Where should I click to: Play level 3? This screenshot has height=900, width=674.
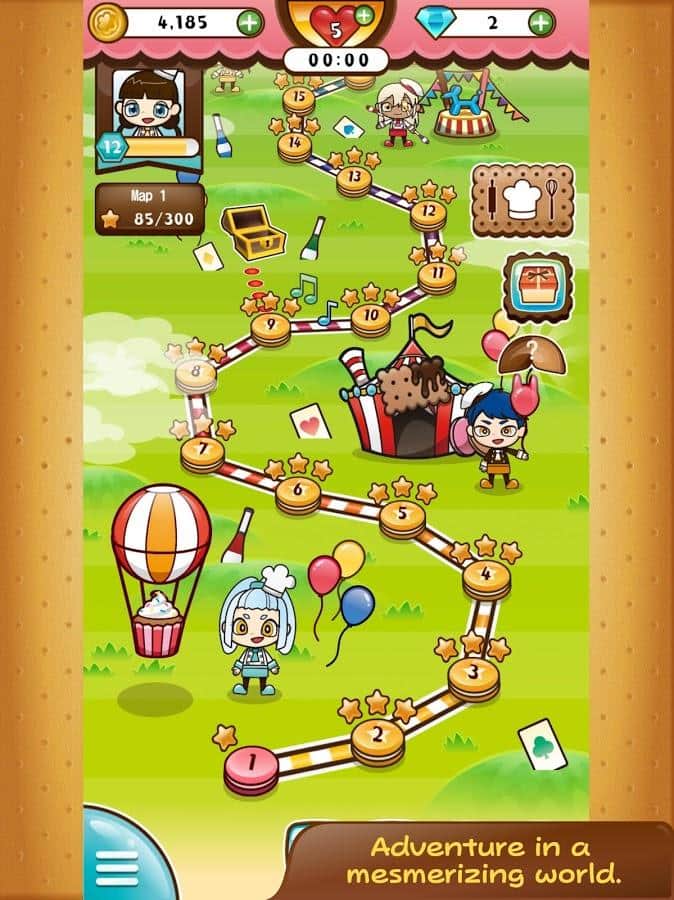point(474,675)
